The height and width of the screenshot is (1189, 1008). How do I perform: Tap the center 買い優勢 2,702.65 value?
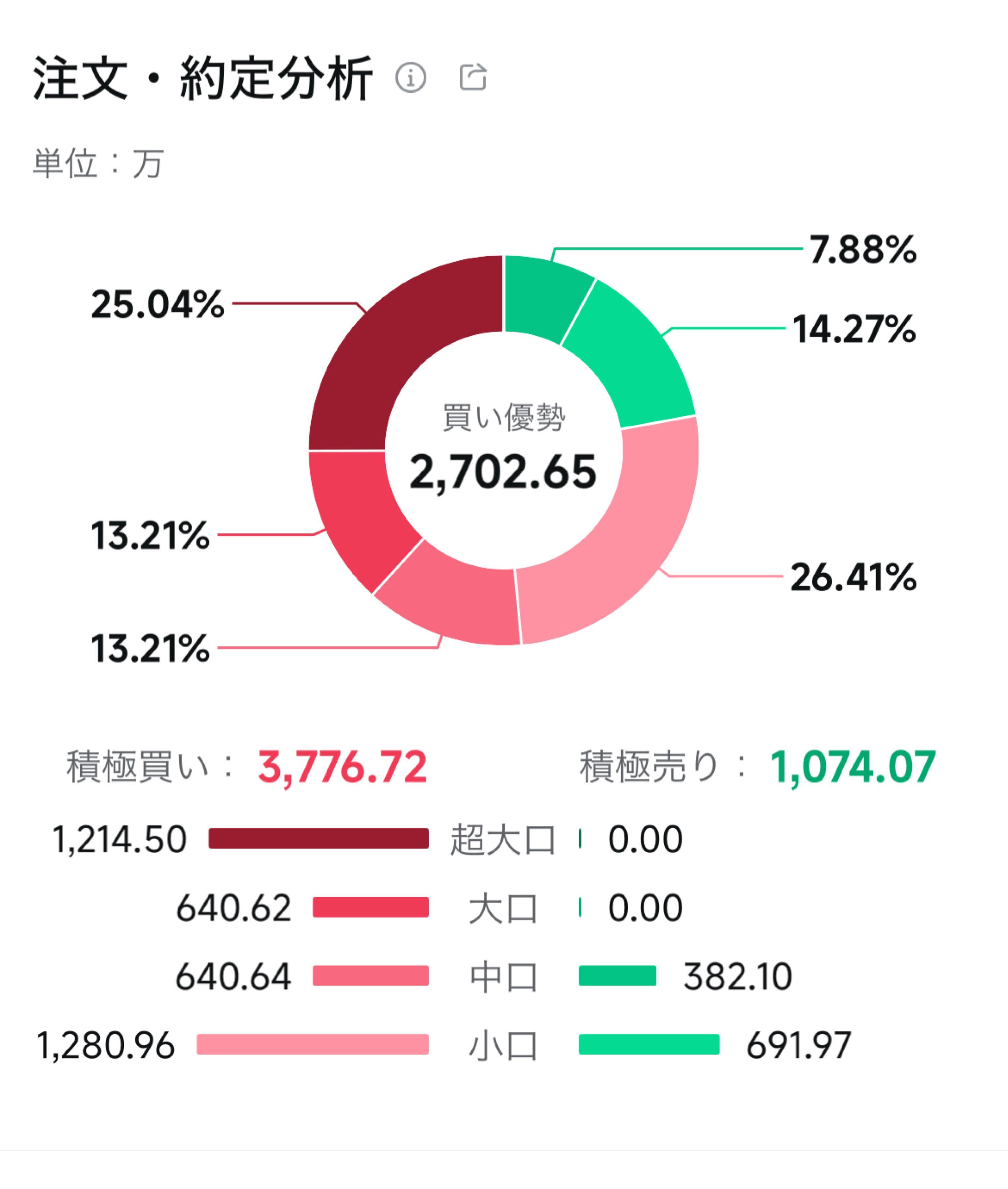(x=503, y=472)
